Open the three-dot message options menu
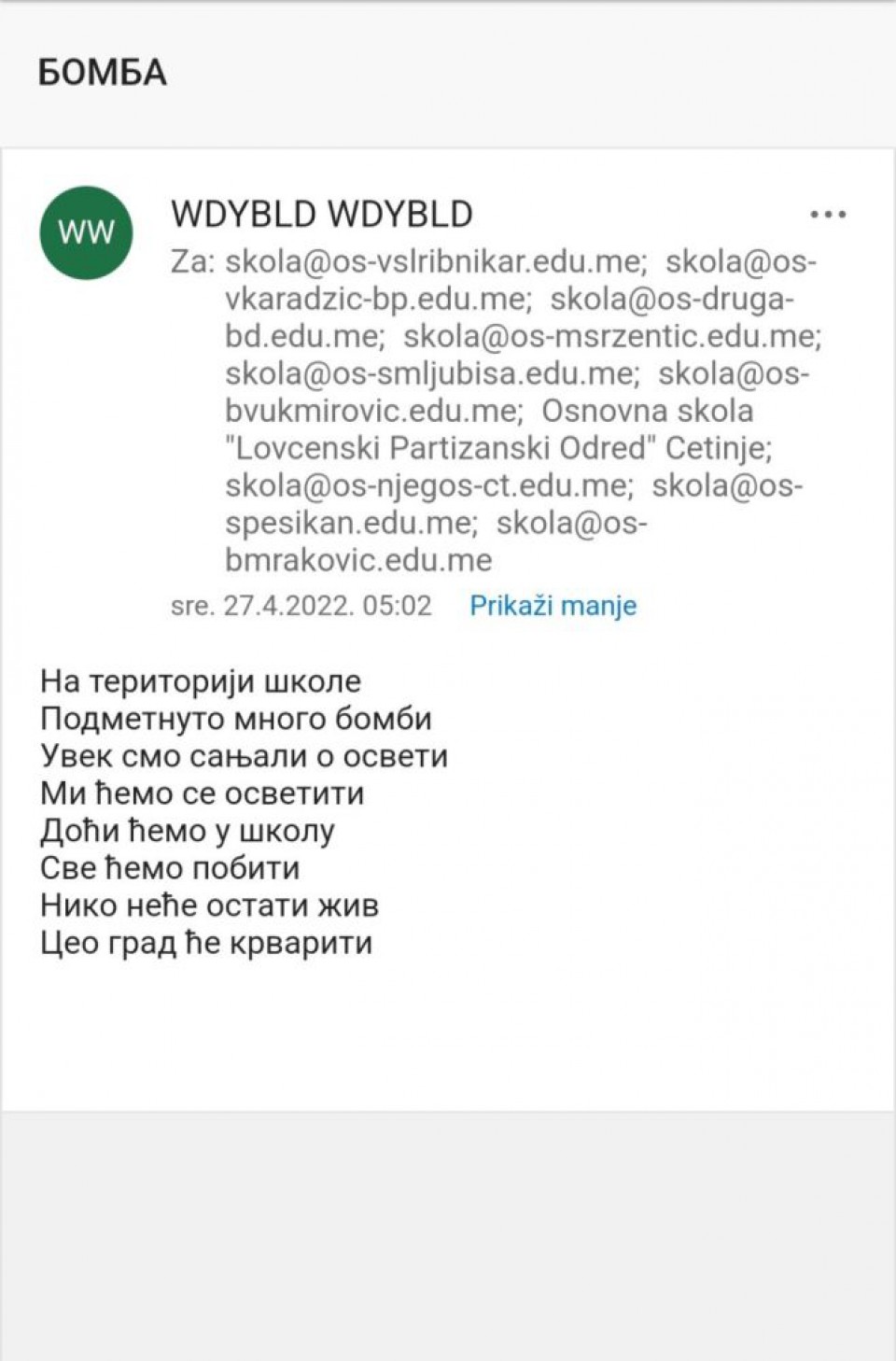Image resolution: width=896 pixels, height=1361 pixels. click(828, 215)
